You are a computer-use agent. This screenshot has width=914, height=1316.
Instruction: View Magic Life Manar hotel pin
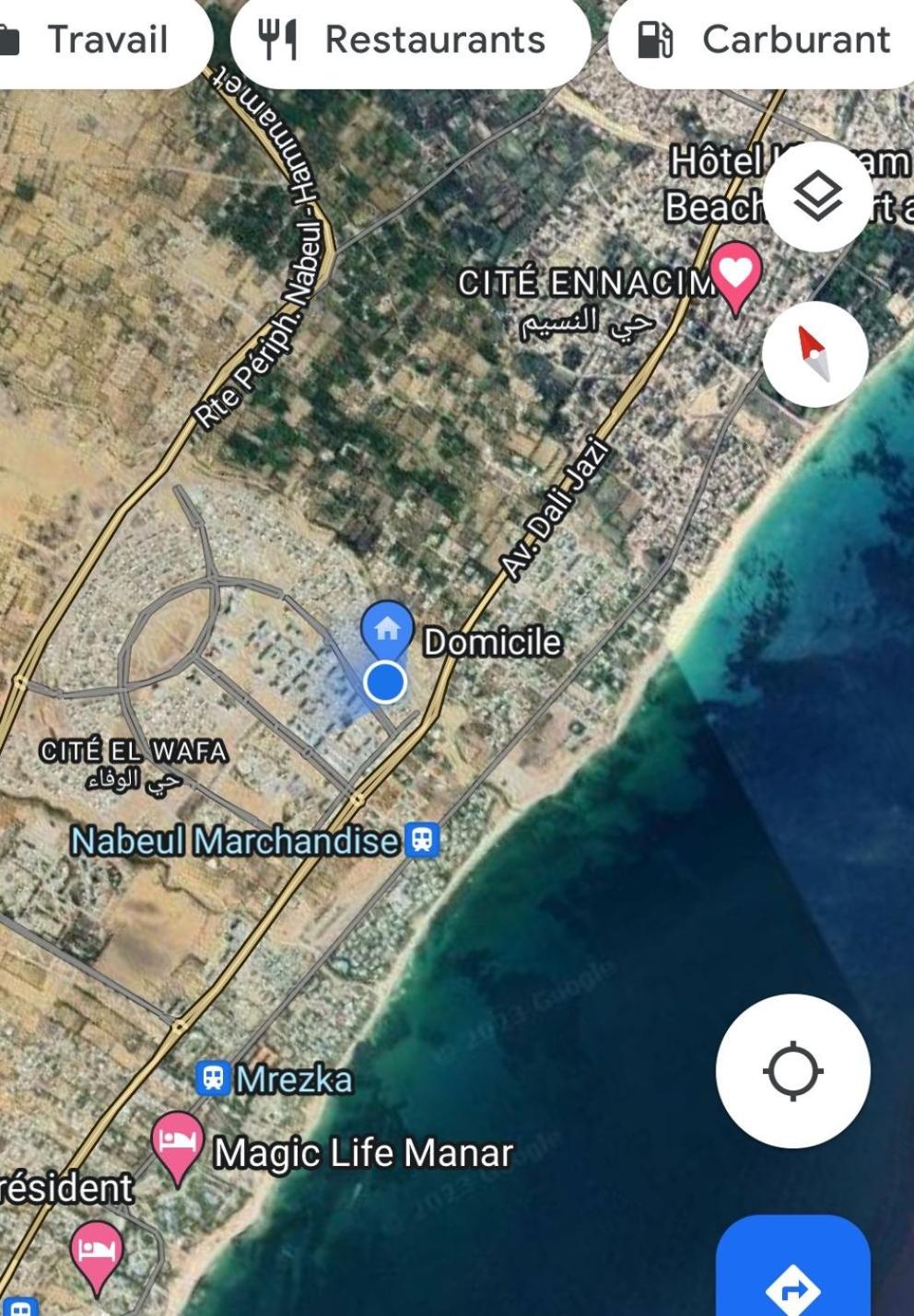tap(177, 1143)
